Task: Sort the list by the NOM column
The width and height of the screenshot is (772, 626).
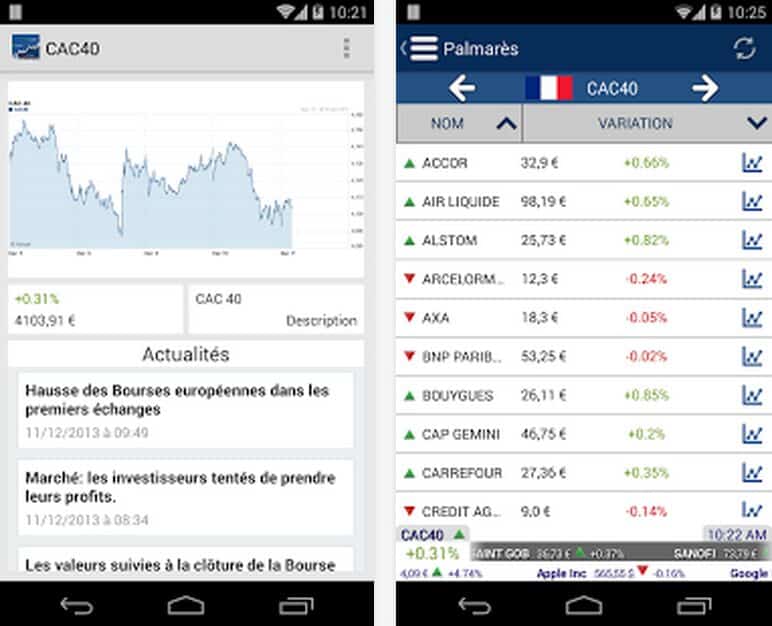Action: tap(459, 123)
